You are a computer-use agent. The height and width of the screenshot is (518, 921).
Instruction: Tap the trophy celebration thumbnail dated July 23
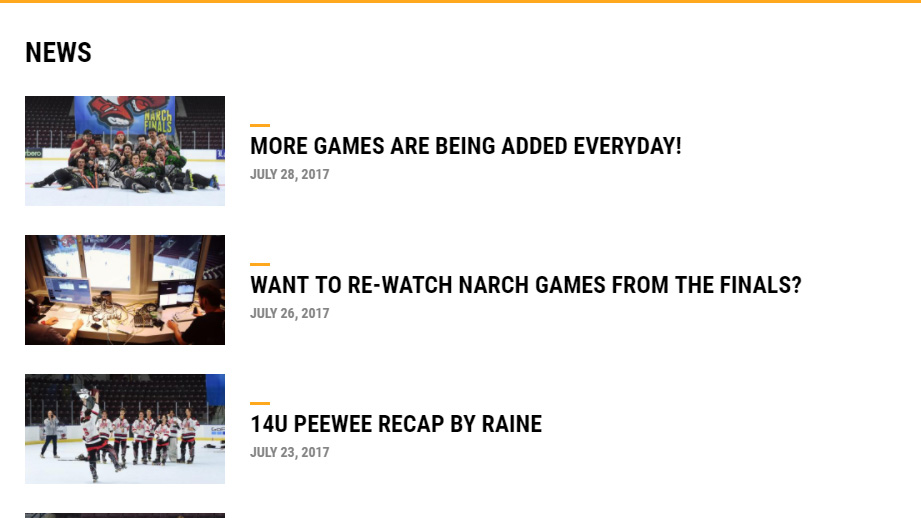tap(125, 429)
